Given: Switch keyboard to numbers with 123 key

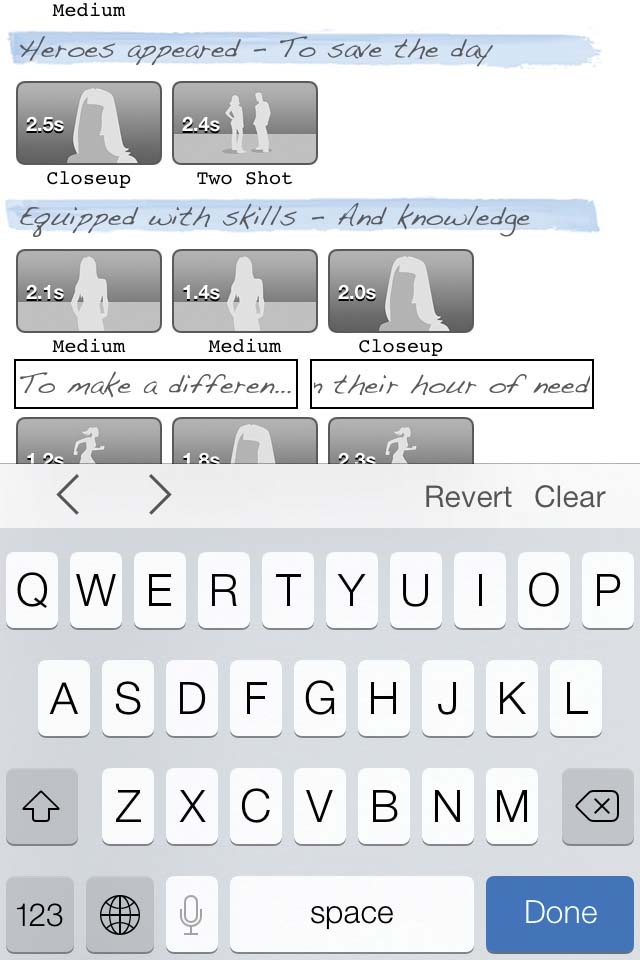Looking at the screenshot, I should tap(40, 913).
